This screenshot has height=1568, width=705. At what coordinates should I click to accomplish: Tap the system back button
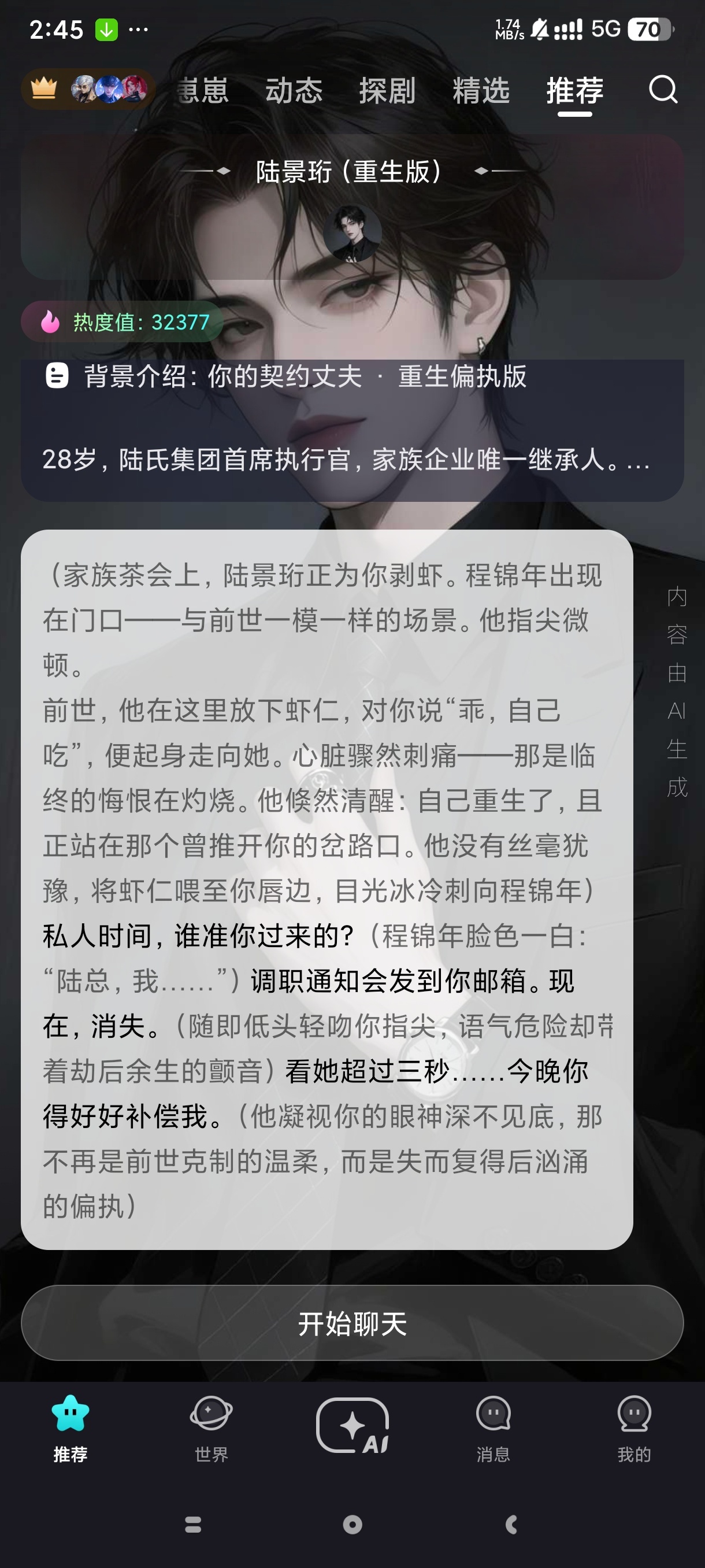[511, 1524]
